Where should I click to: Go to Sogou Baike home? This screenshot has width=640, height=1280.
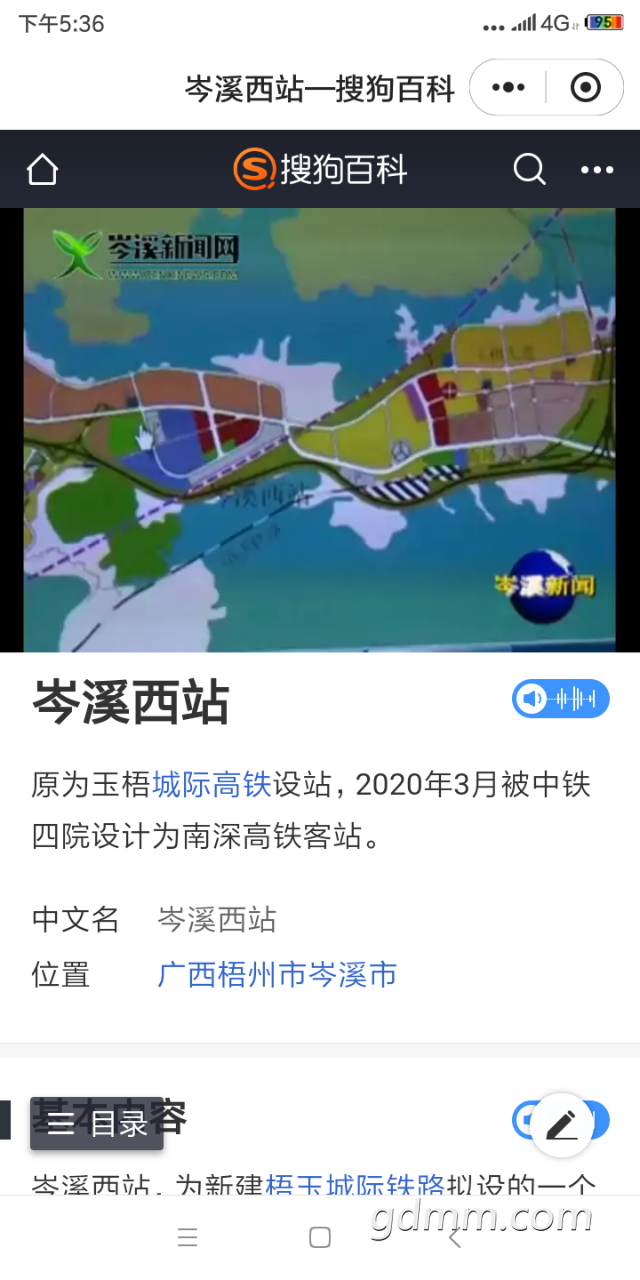pyautogui.click(x=42, y=170)
